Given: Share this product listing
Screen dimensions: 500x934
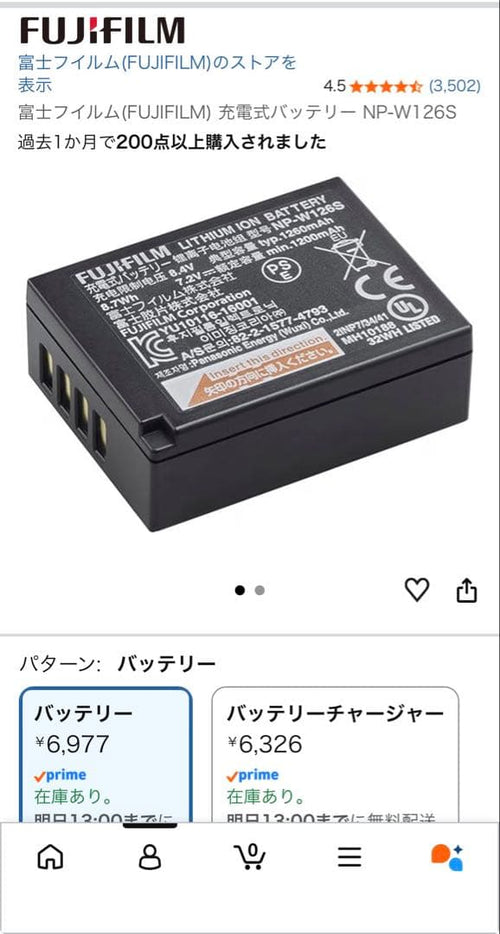Looking at the screenshot, I should 467,590.
